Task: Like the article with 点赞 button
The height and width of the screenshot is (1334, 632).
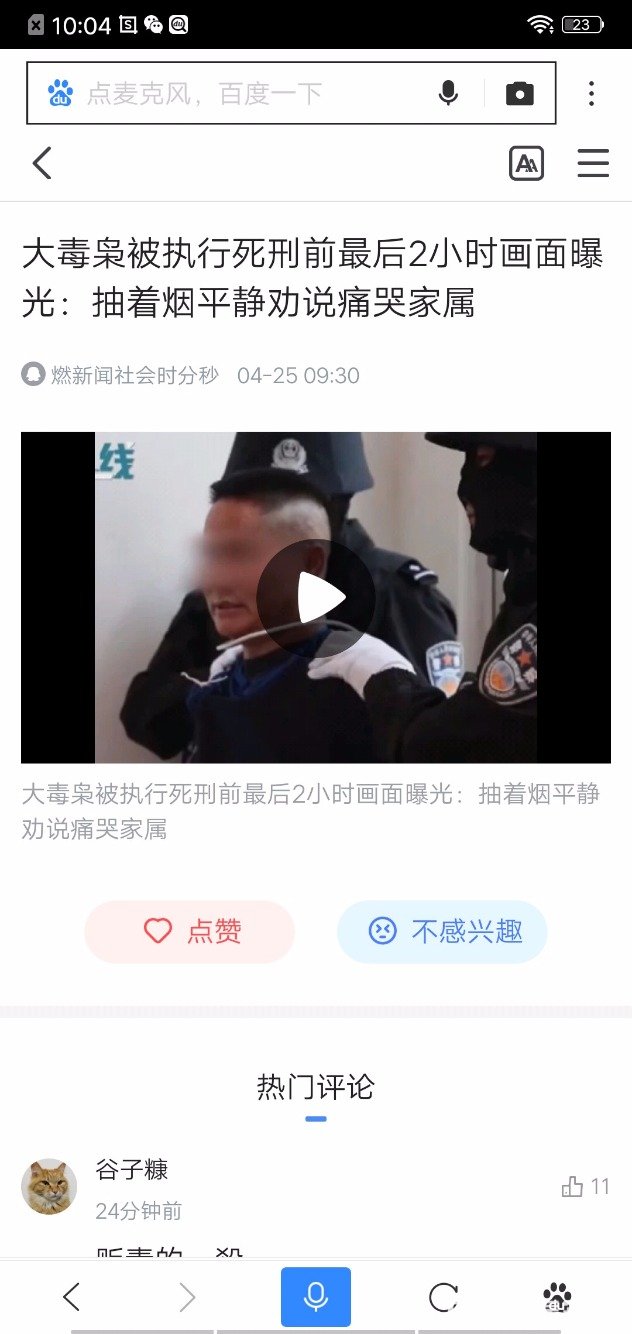Action: 189,931
